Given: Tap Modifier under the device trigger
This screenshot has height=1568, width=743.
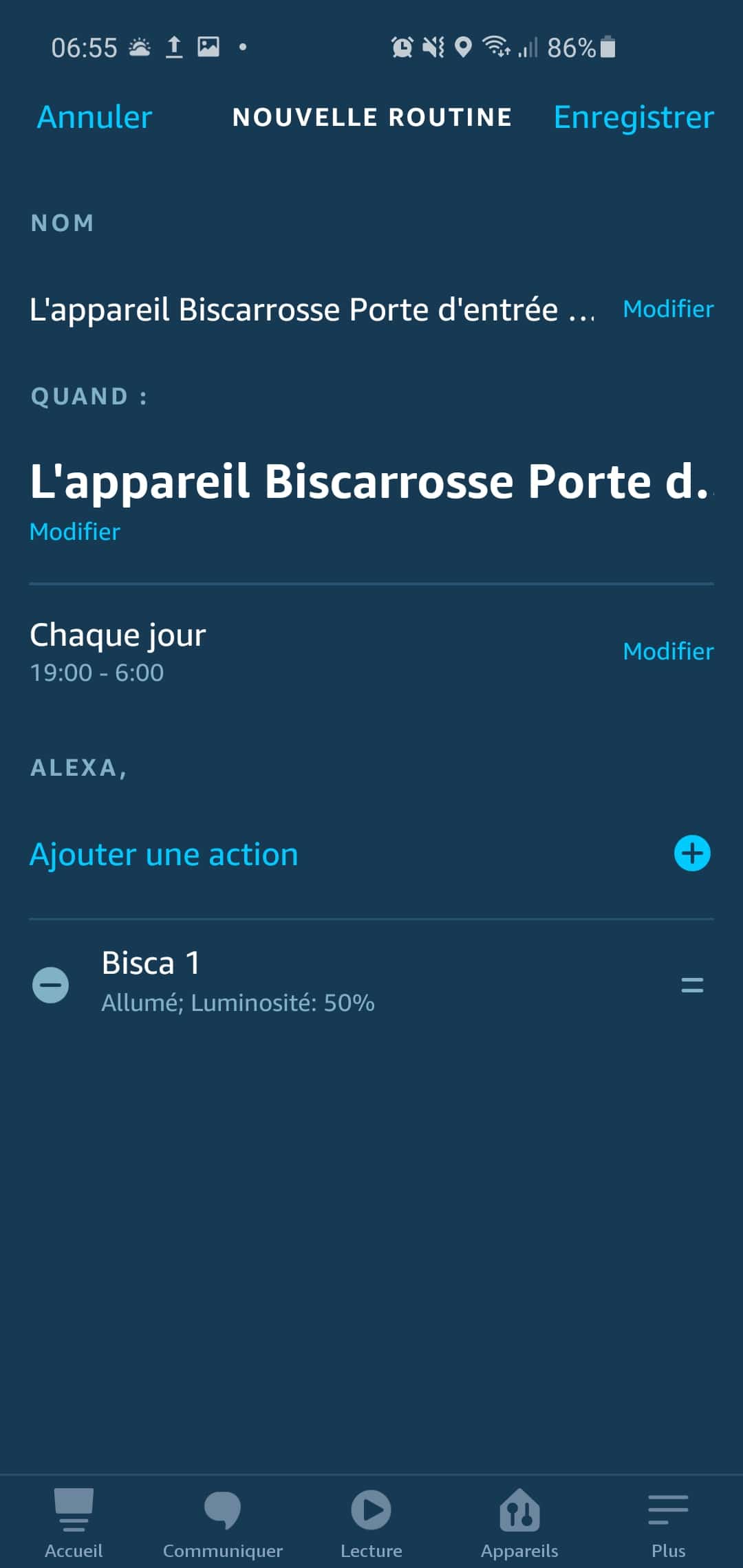Looking at the screenshot, I should pyautogui.click(x=74, y=532).
